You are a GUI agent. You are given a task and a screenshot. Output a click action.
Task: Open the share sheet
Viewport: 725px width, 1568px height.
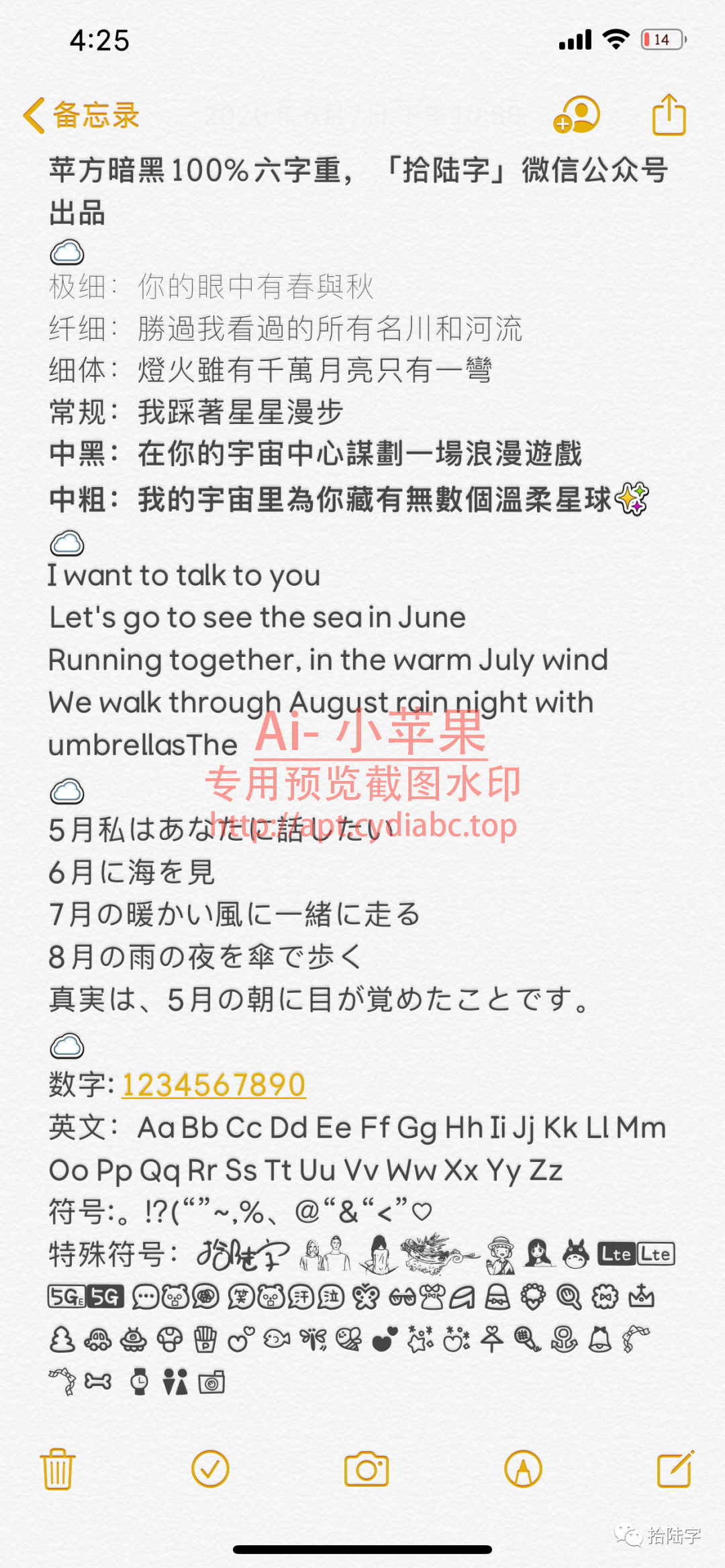pyautogui.click(x=669, y=114)
